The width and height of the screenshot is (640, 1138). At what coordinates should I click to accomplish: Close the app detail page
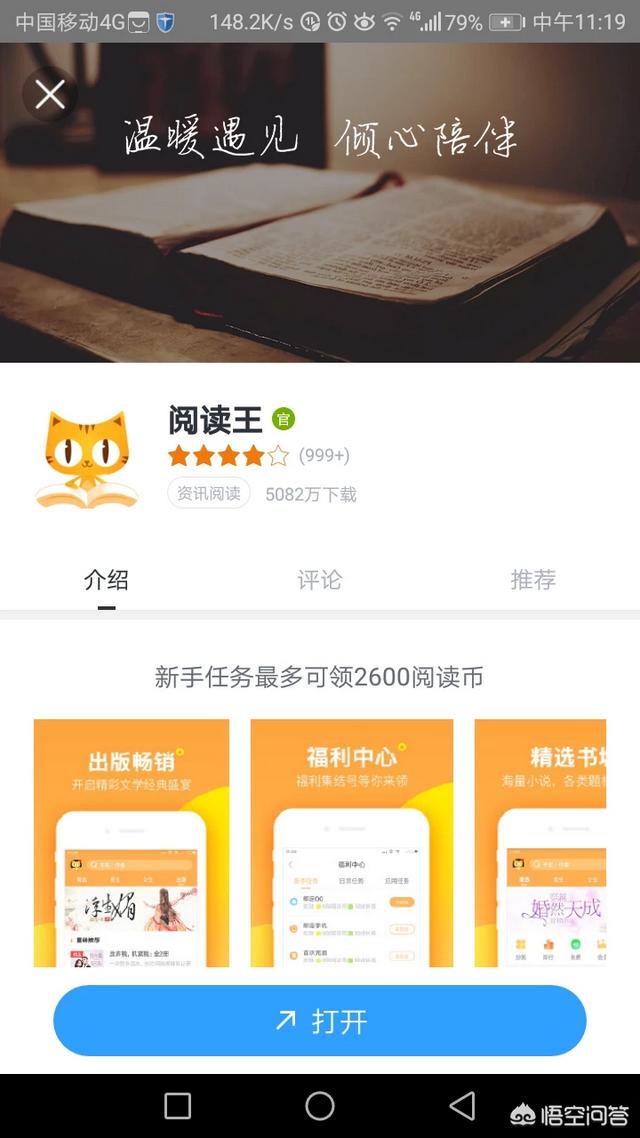click(50, 95)
